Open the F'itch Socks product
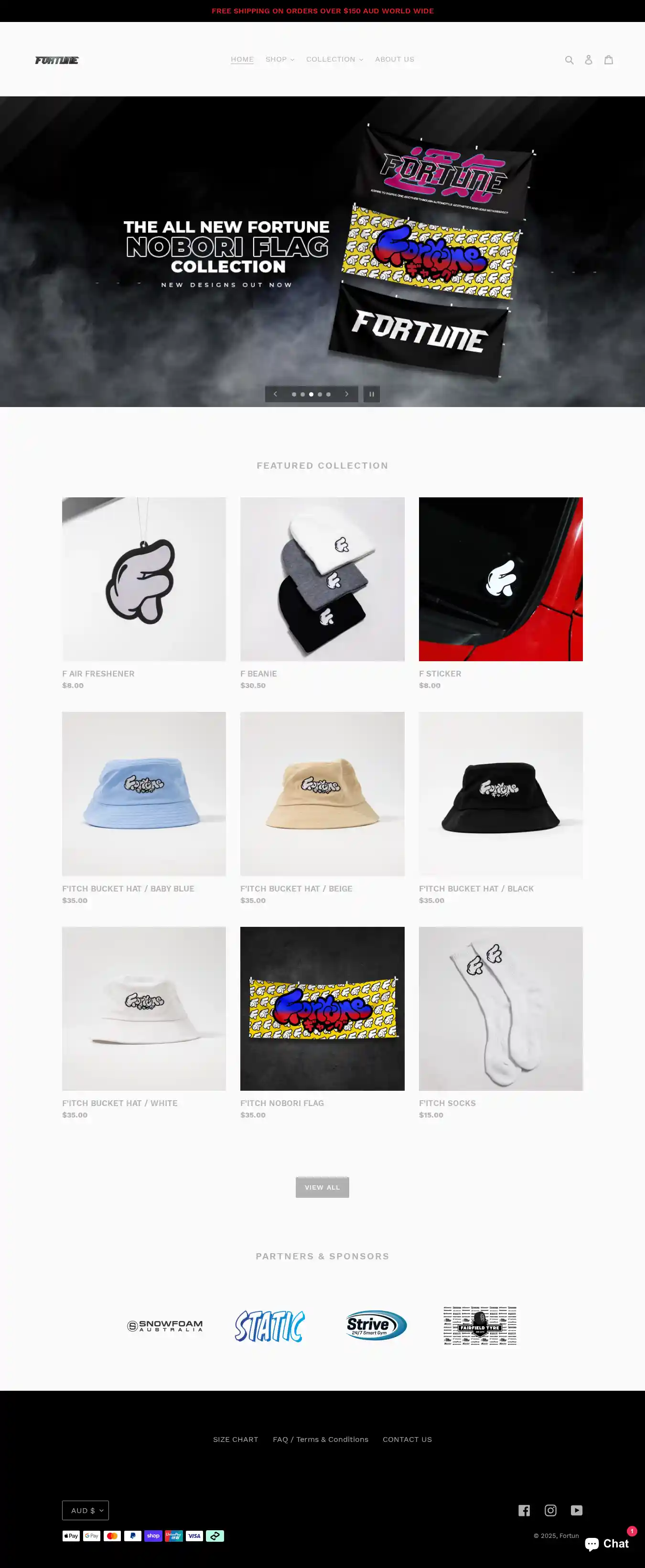Image resolution: width=645 pixels, height=1568 pixels. (500, 1009)
